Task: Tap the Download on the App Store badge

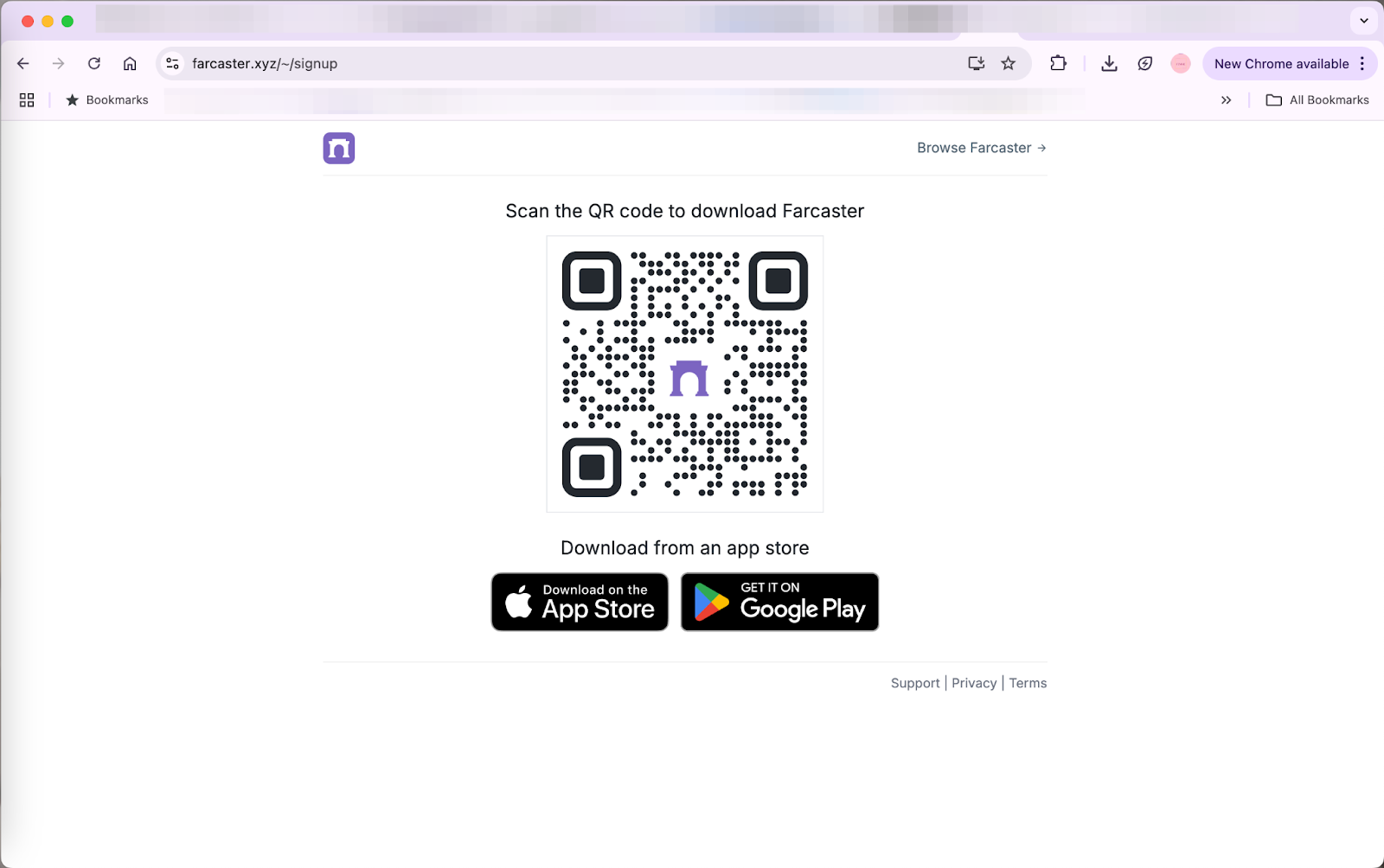Action: coord(580,602)
